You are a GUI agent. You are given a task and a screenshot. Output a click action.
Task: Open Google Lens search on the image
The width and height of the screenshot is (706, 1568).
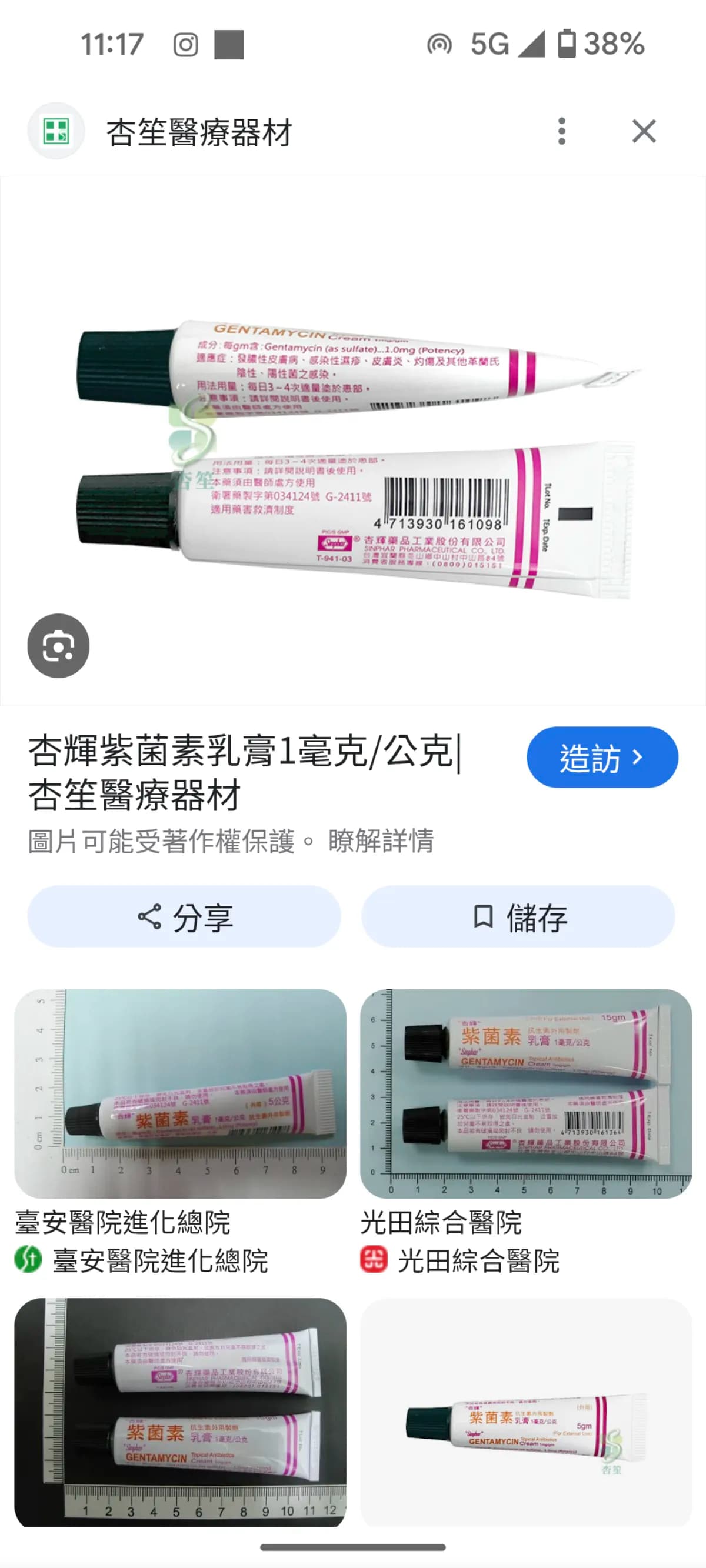pos(59,646)
